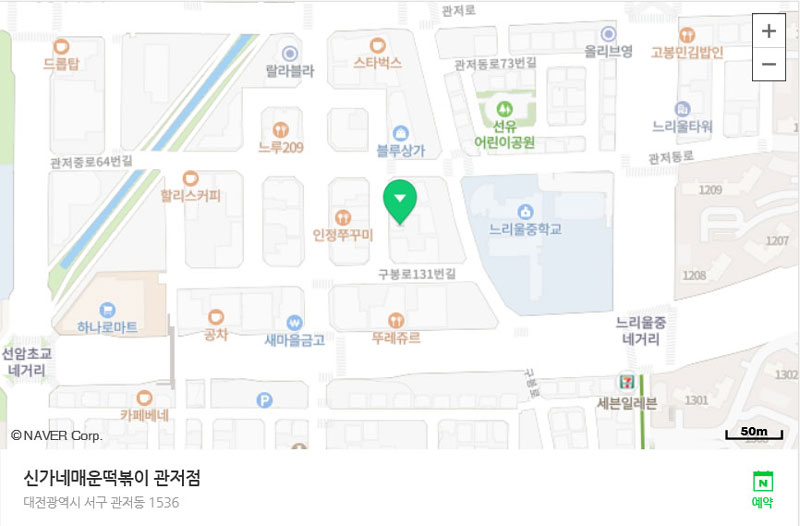800x526 pixels.
Task: Select the 공차 cafe marker
Action: point(215,317)
